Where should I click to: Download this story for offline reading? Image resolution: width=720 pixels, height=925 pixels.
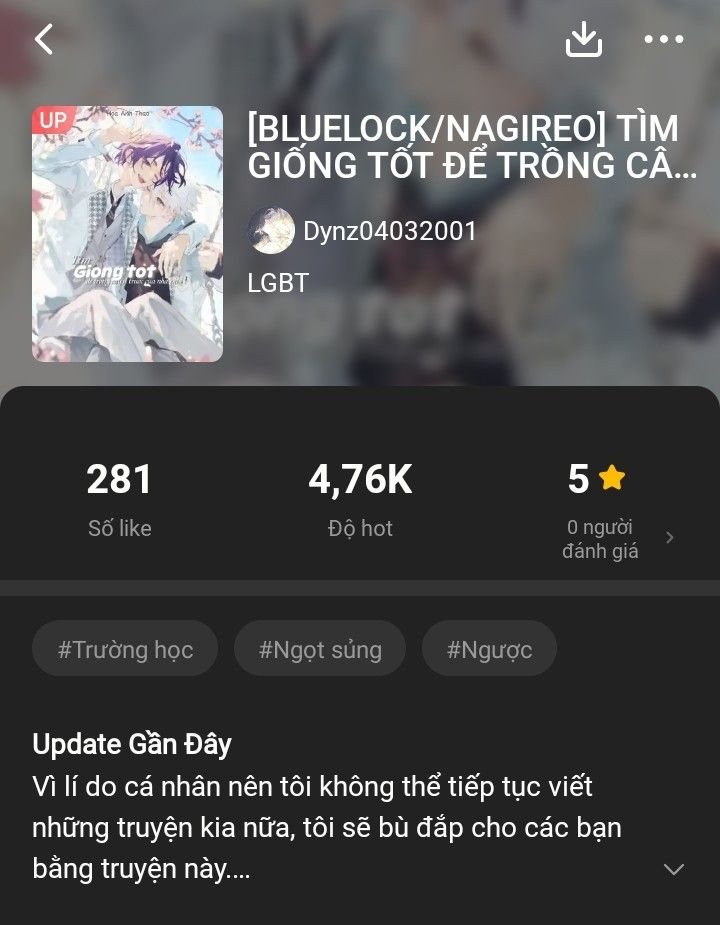coord(584,40)
